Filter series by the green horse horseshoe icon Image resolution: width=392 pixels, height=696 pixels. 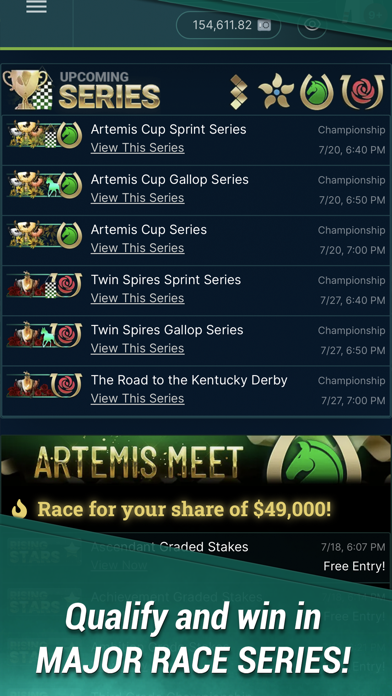pos(317,92)
